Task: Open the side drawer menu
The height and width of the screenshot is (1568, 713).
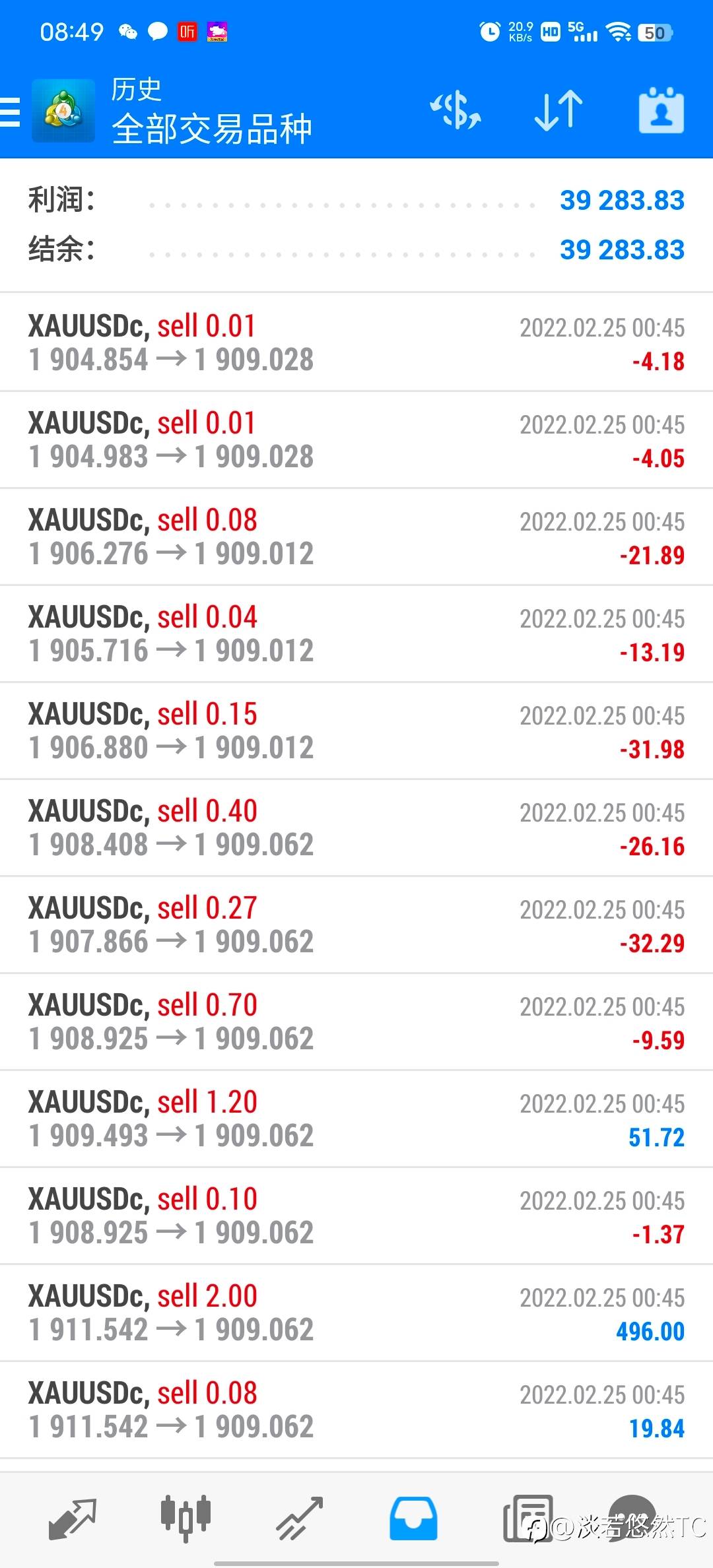Action: tap(11, 112)
